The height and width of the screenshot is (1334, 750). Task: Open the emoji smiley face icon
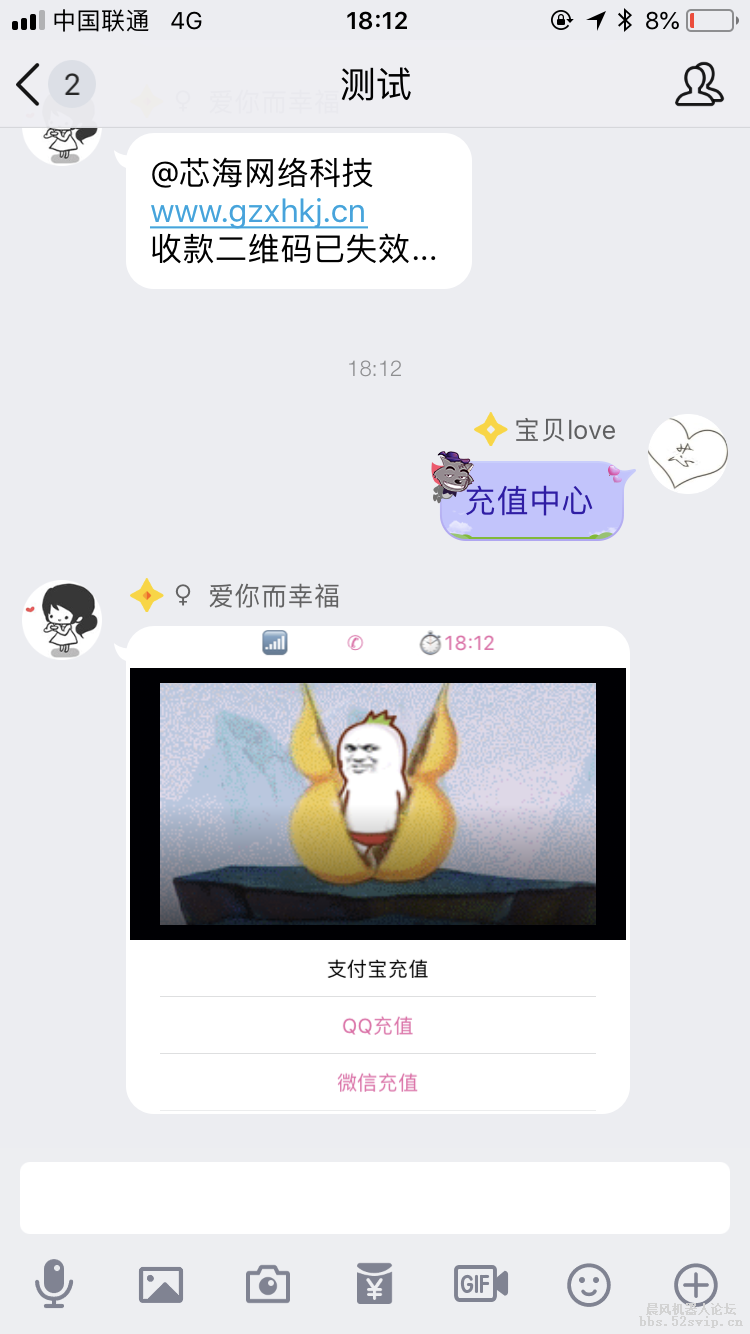588,1285
